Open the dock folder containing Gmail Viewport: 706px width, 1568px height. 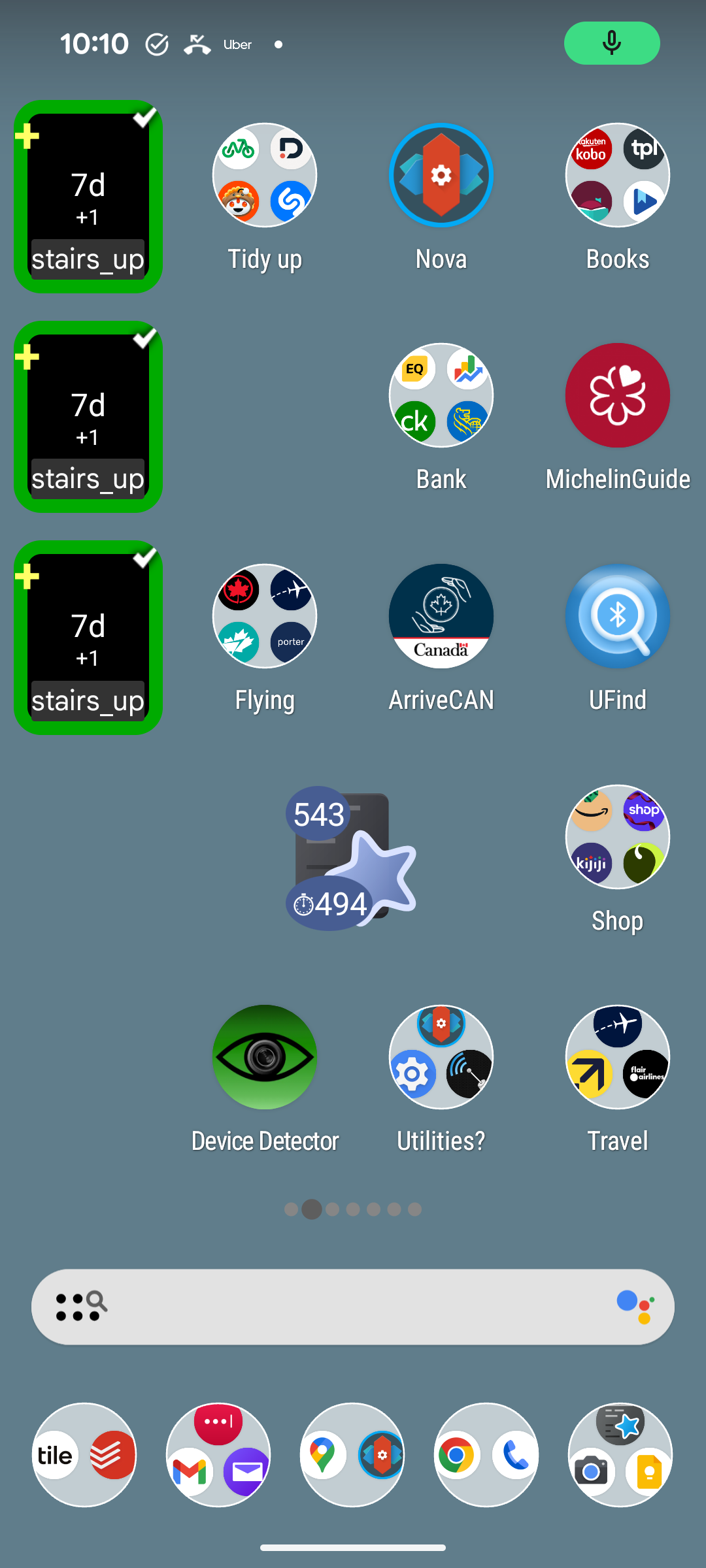point(218,1455)
